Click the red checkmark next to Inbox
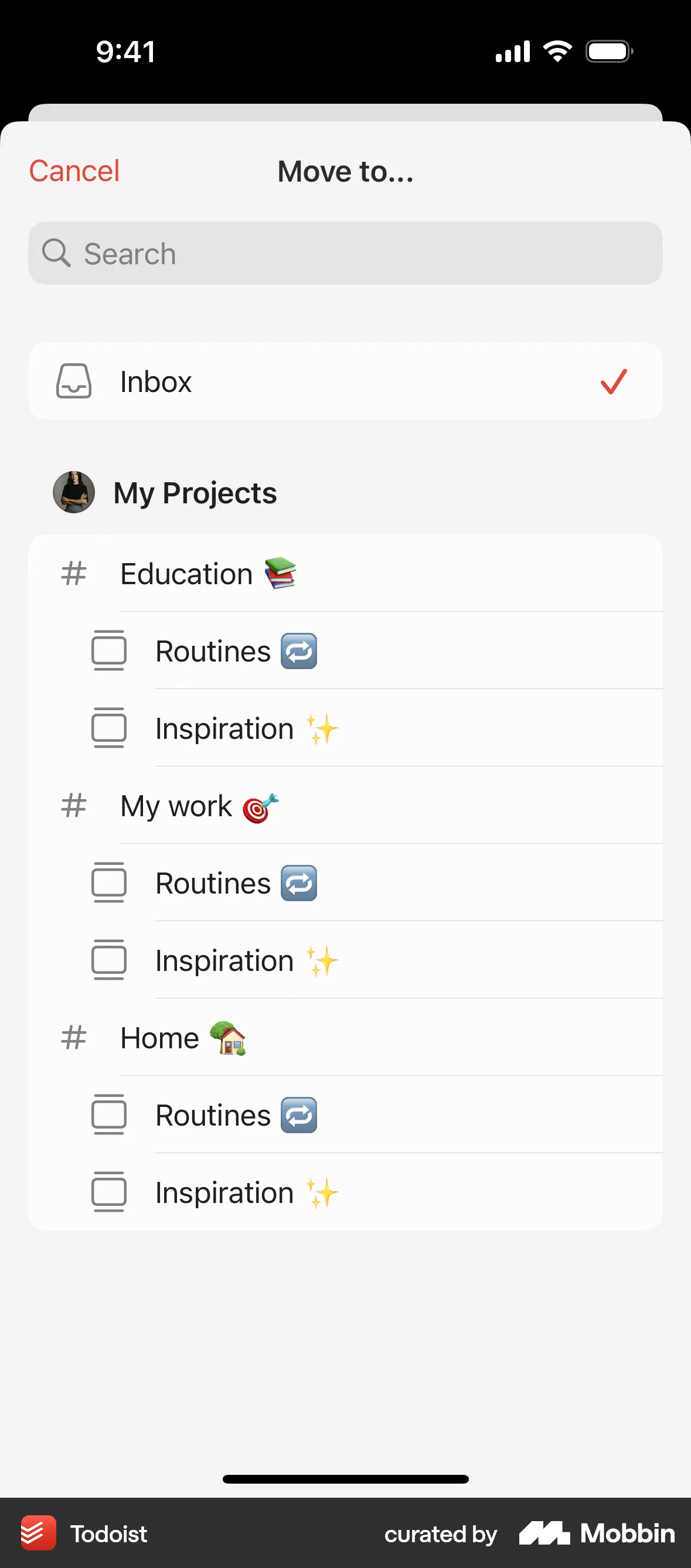The height and width of the screenshot is (1568, 691). pyautogui.click(x=614, y=381)
